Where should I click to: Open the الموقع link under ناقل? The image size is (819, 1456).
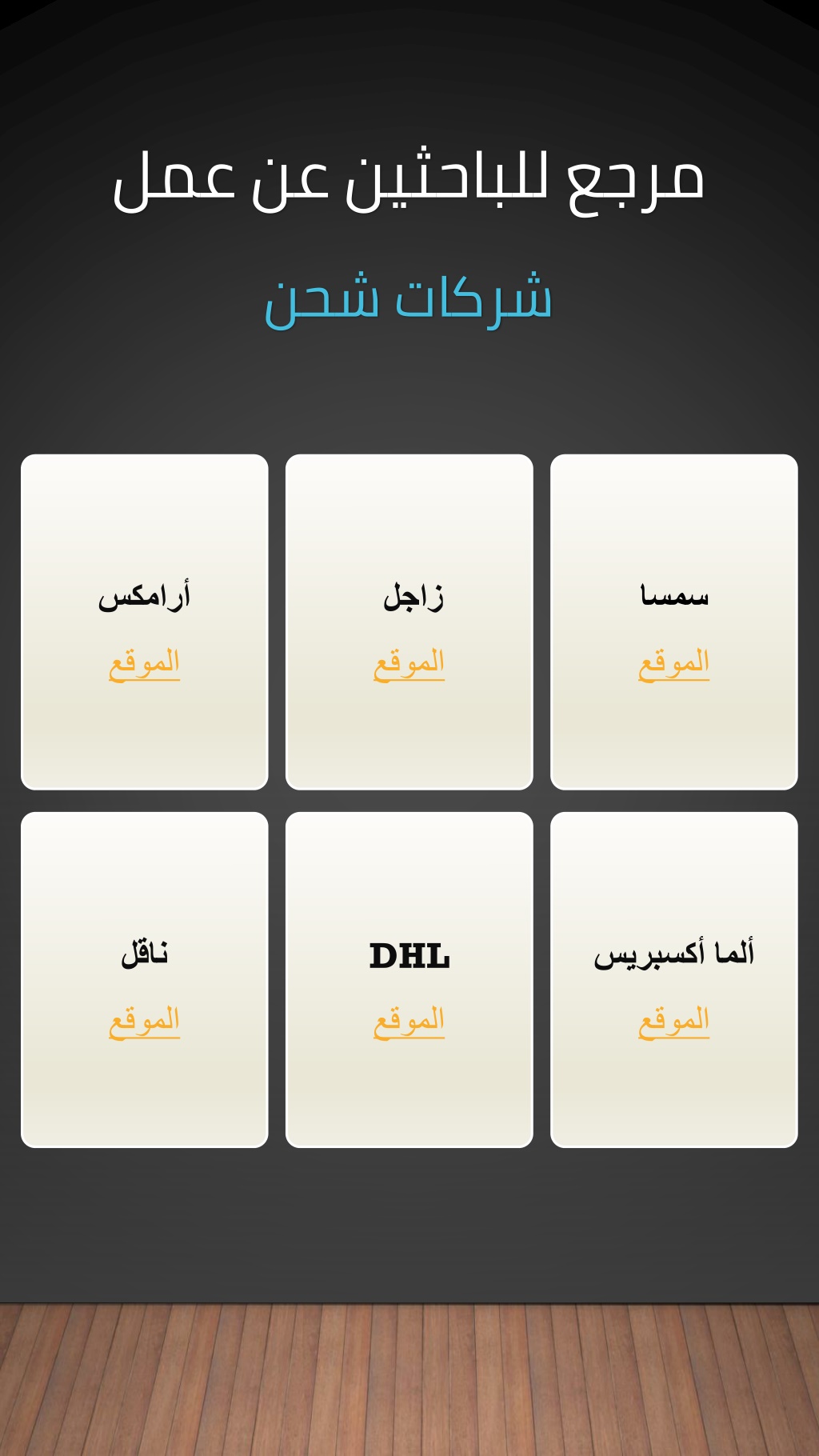coord(145,1022)
